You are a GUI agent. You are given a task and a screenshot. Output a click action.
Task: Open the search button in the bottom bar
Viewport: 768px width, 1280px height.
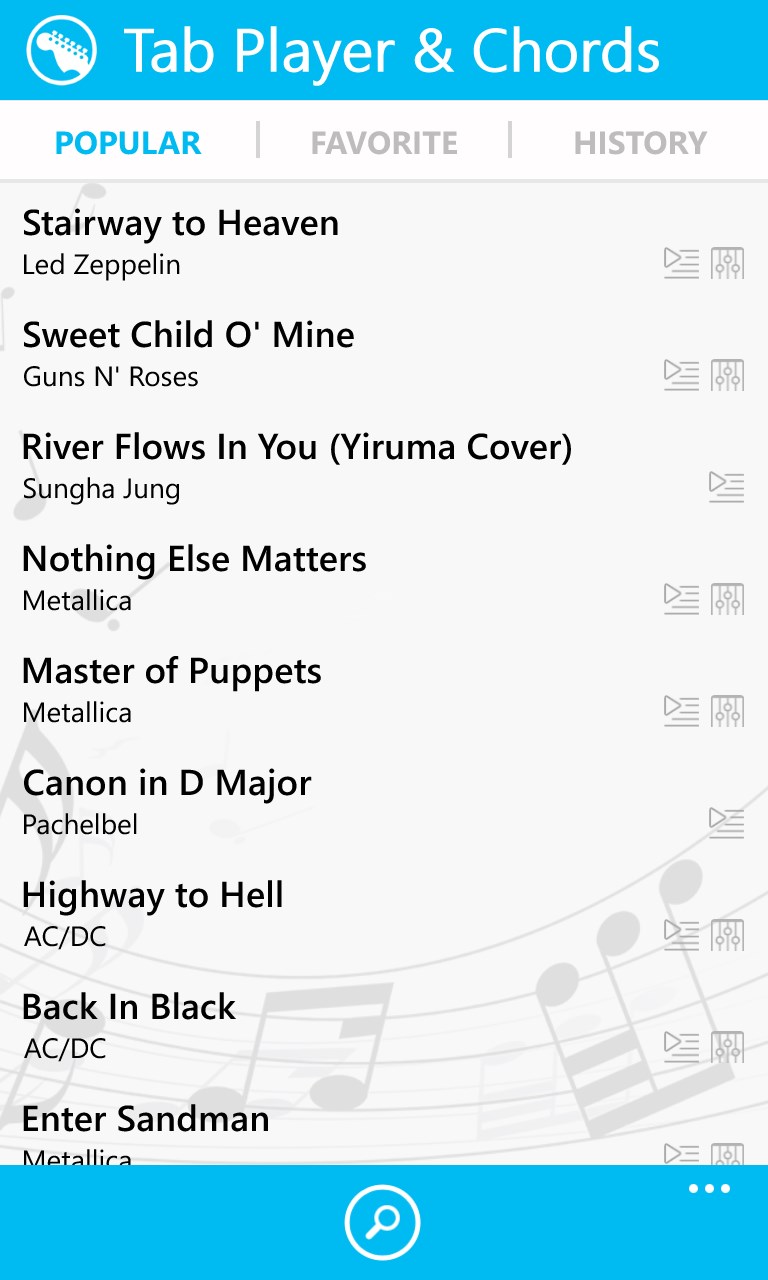[383, 1222]
